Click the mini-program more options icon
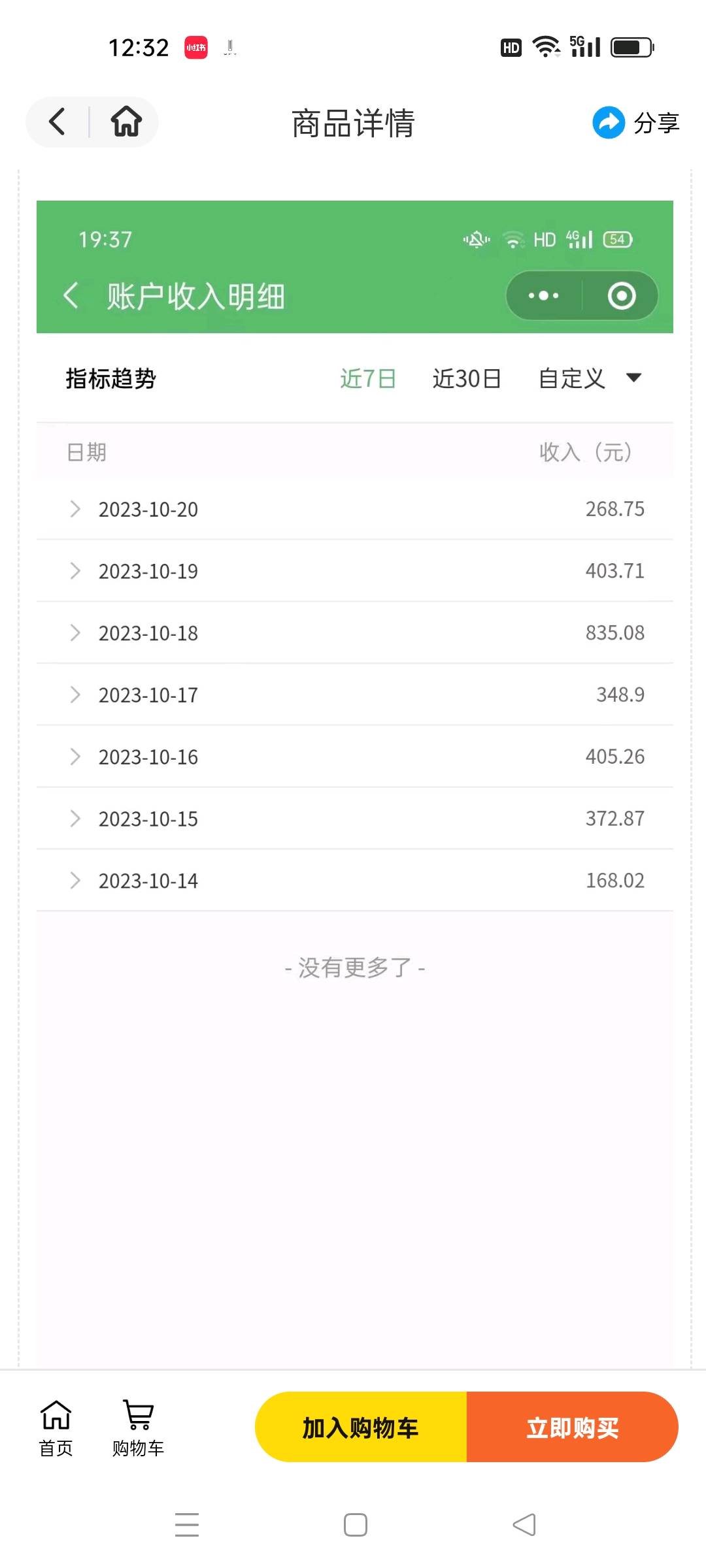 pos(544,295)
